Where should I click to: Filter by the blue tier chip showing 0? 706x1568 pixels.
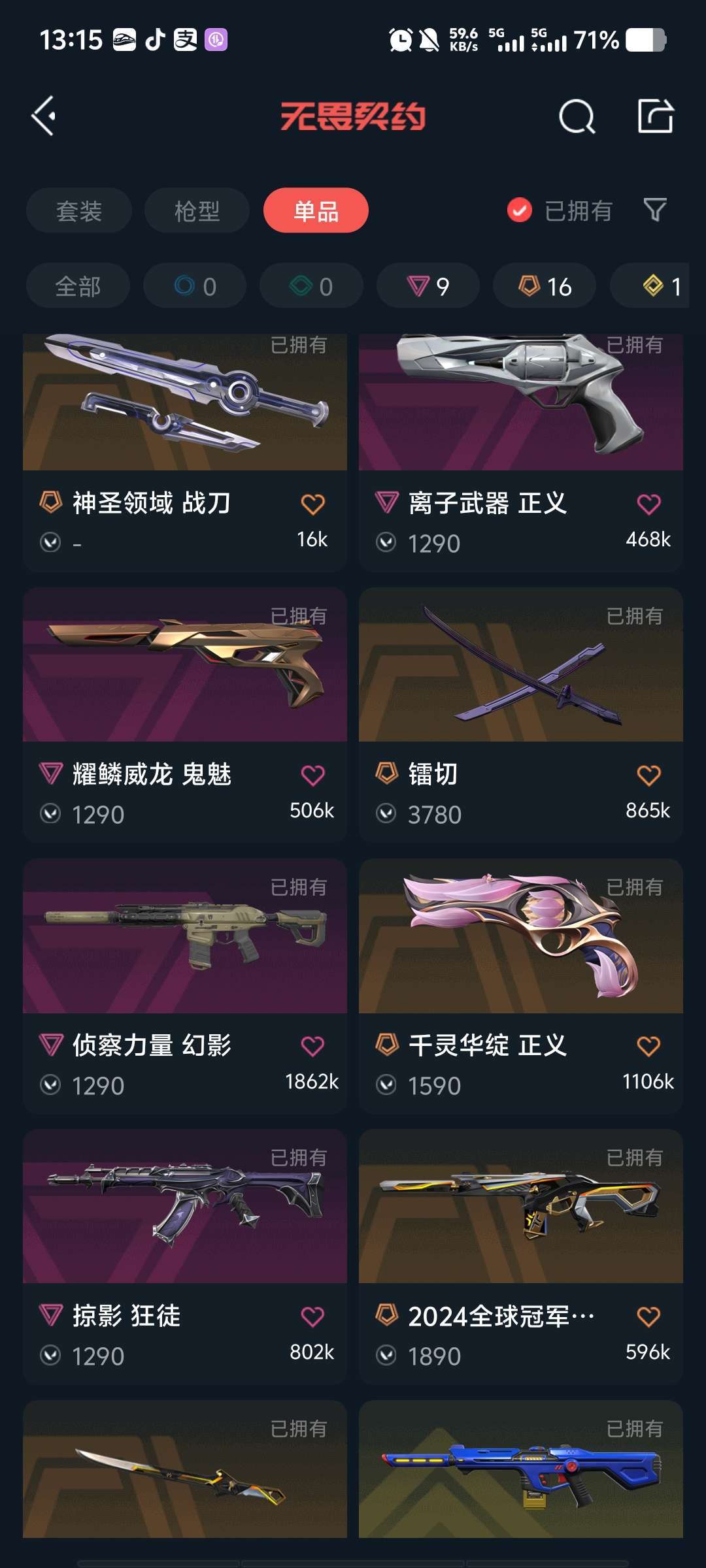195,286
